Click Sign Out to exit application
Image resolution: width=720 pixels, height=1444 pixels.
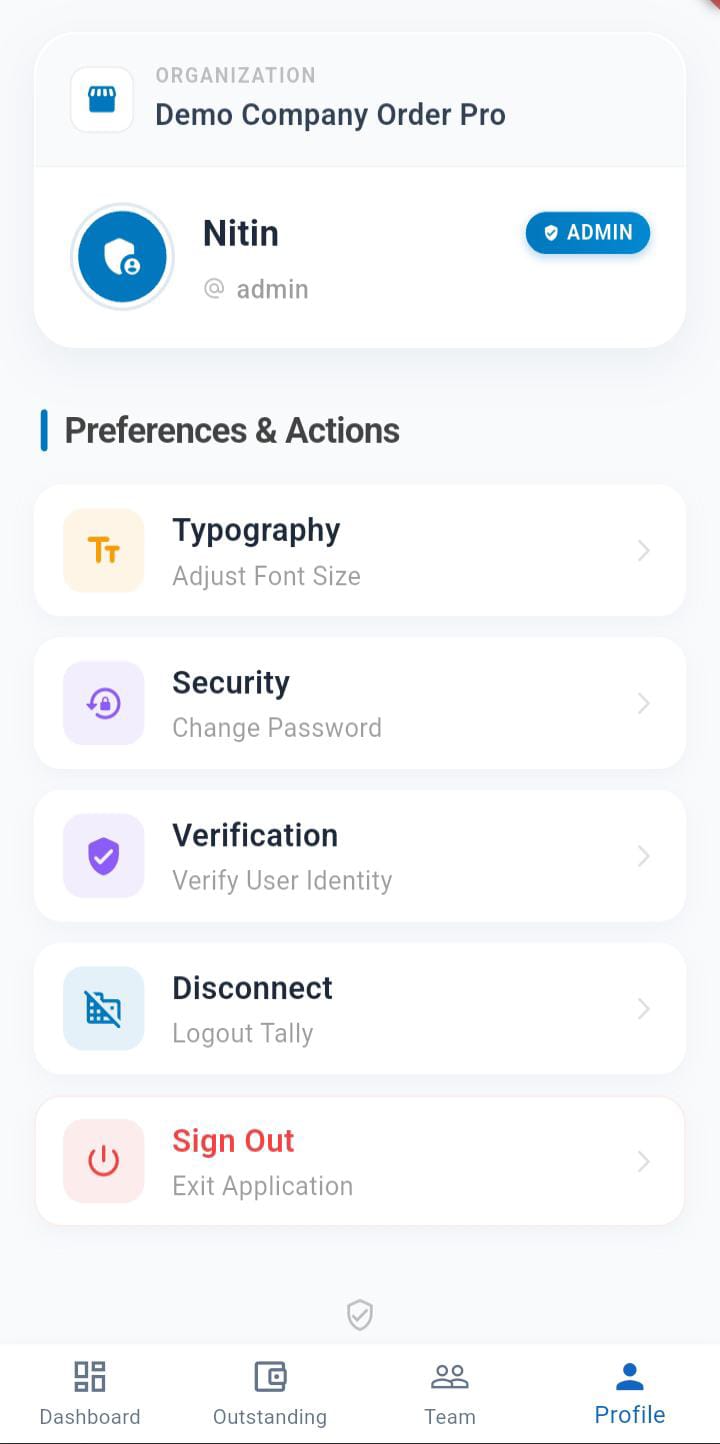coord(233,1140)
